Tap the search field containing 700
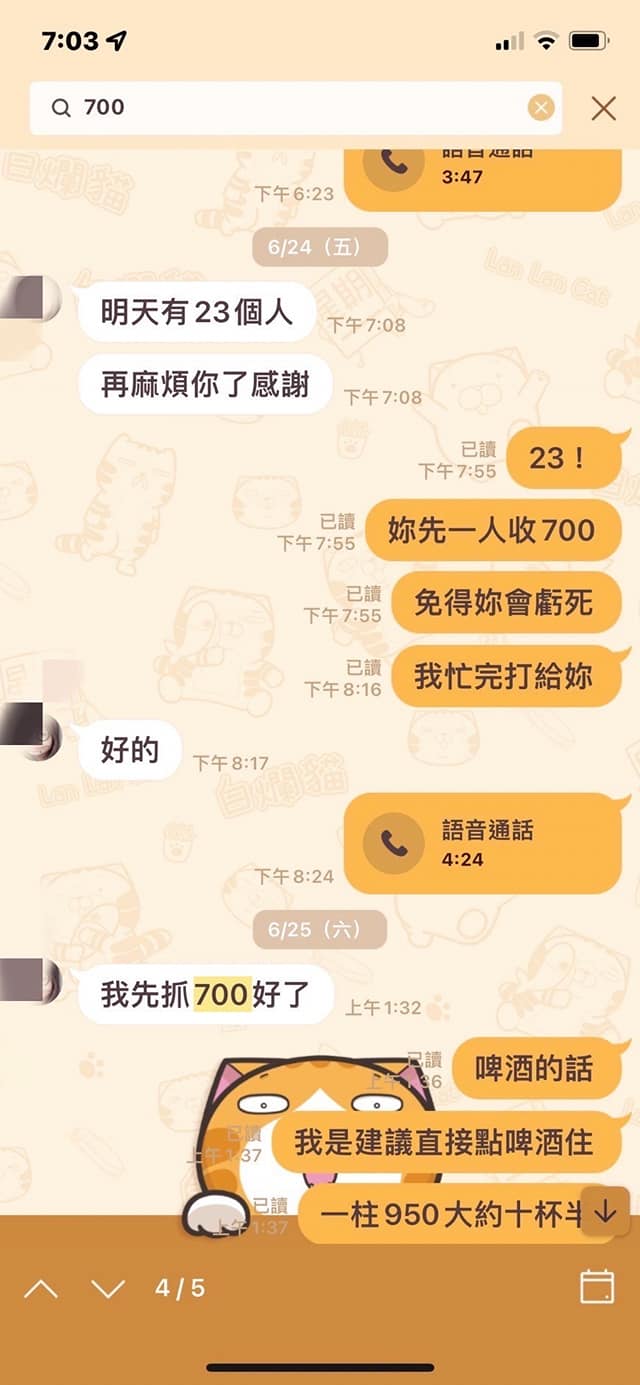The image size is (640, 1385). [x=290, y=108]
